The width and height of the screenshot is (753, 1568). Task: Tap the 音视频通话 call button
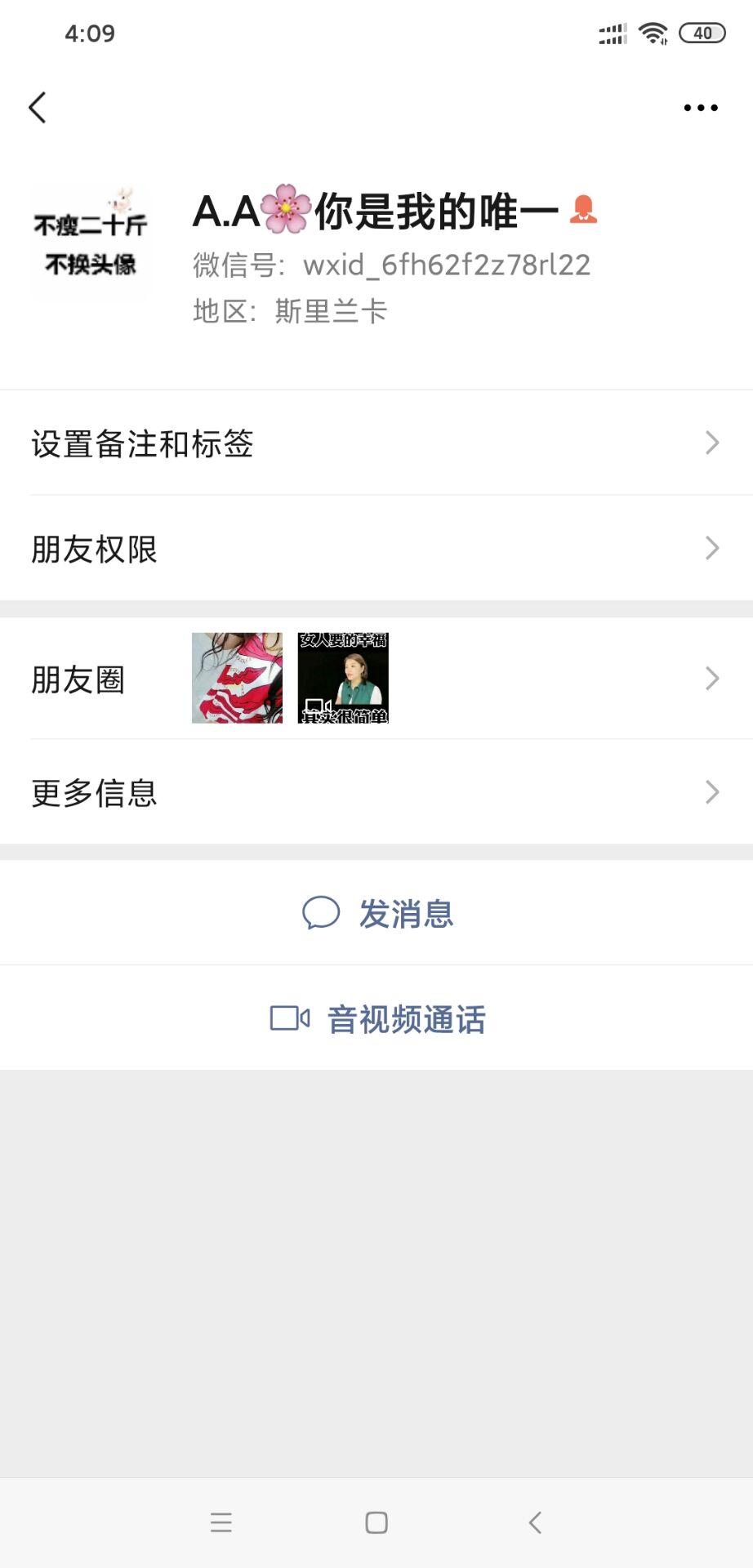405,1018
